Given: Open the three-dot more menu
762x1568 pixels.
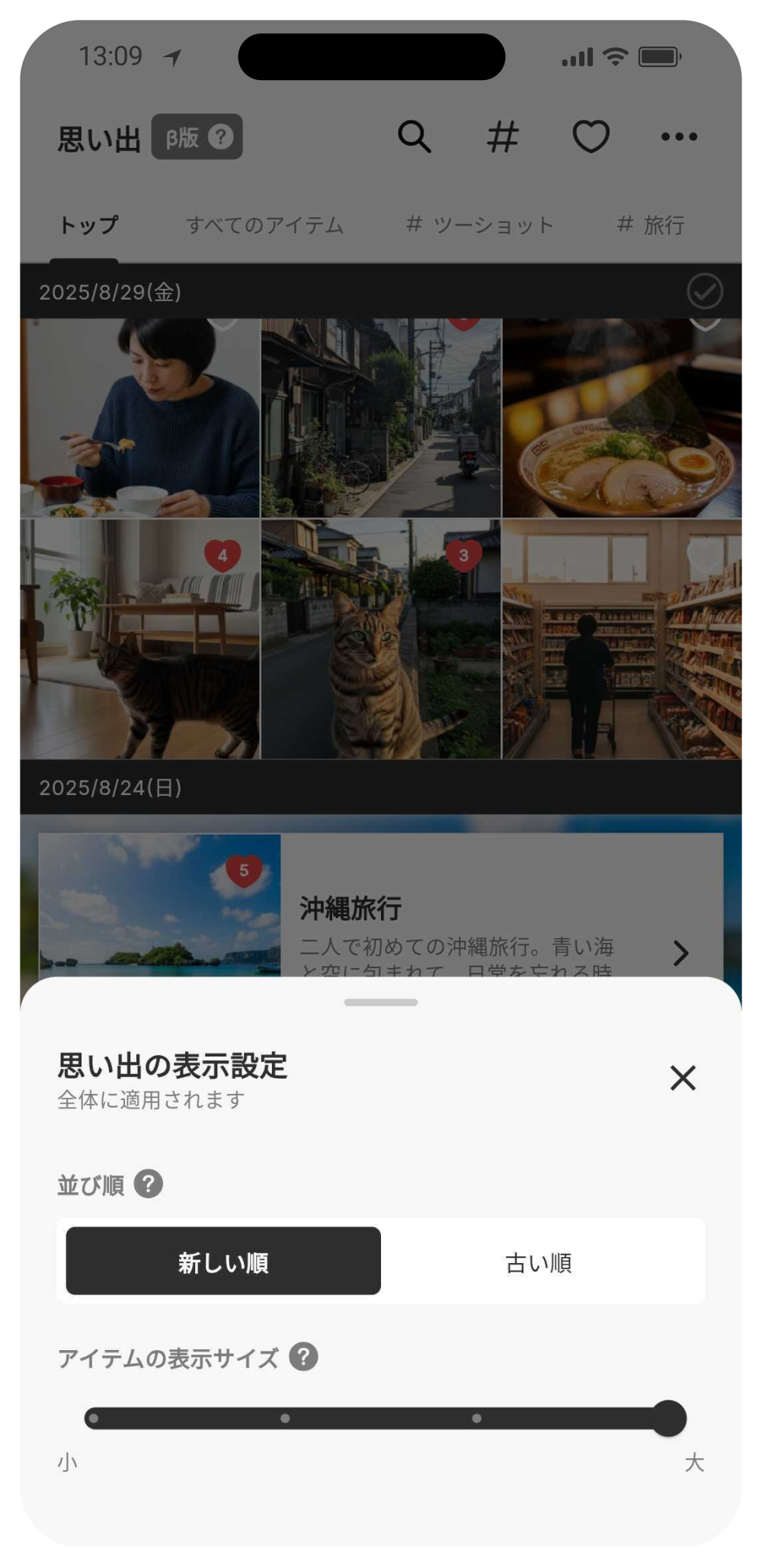Looking at the screenshot, I should [678, 138].
